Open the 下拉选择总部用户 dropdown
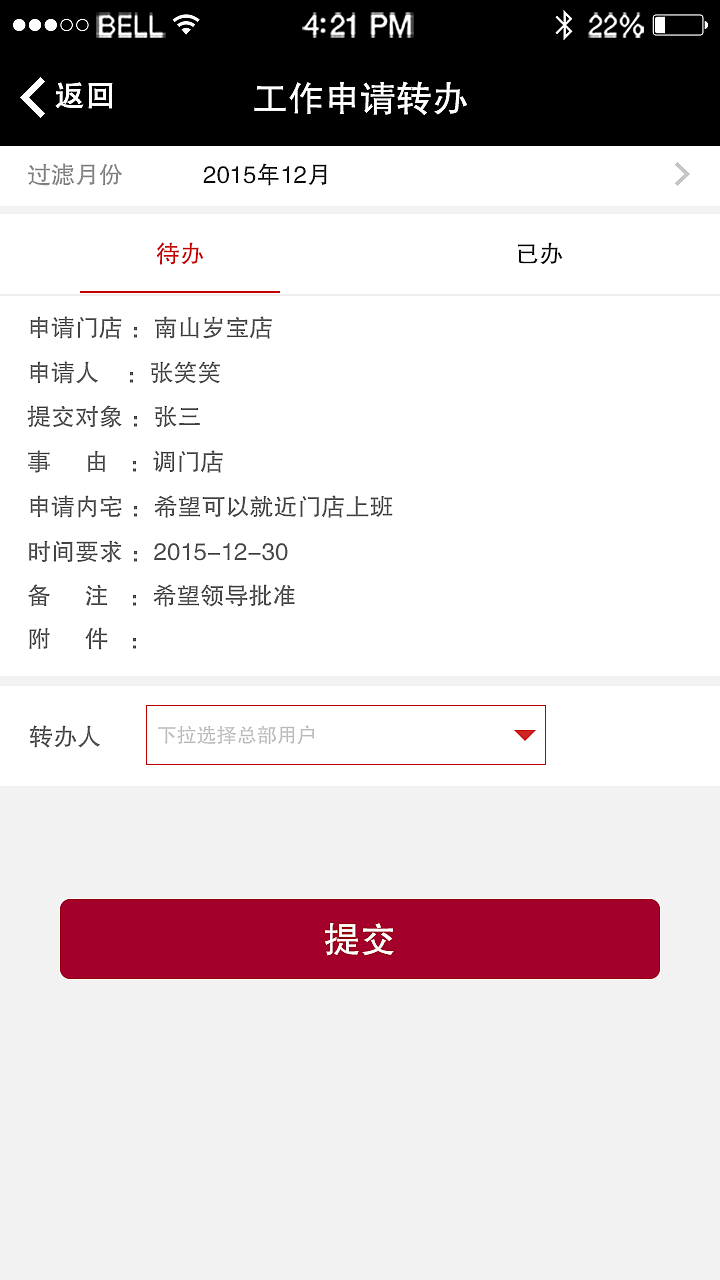Viewport: 720px width, 1280px height. (345, 735)
